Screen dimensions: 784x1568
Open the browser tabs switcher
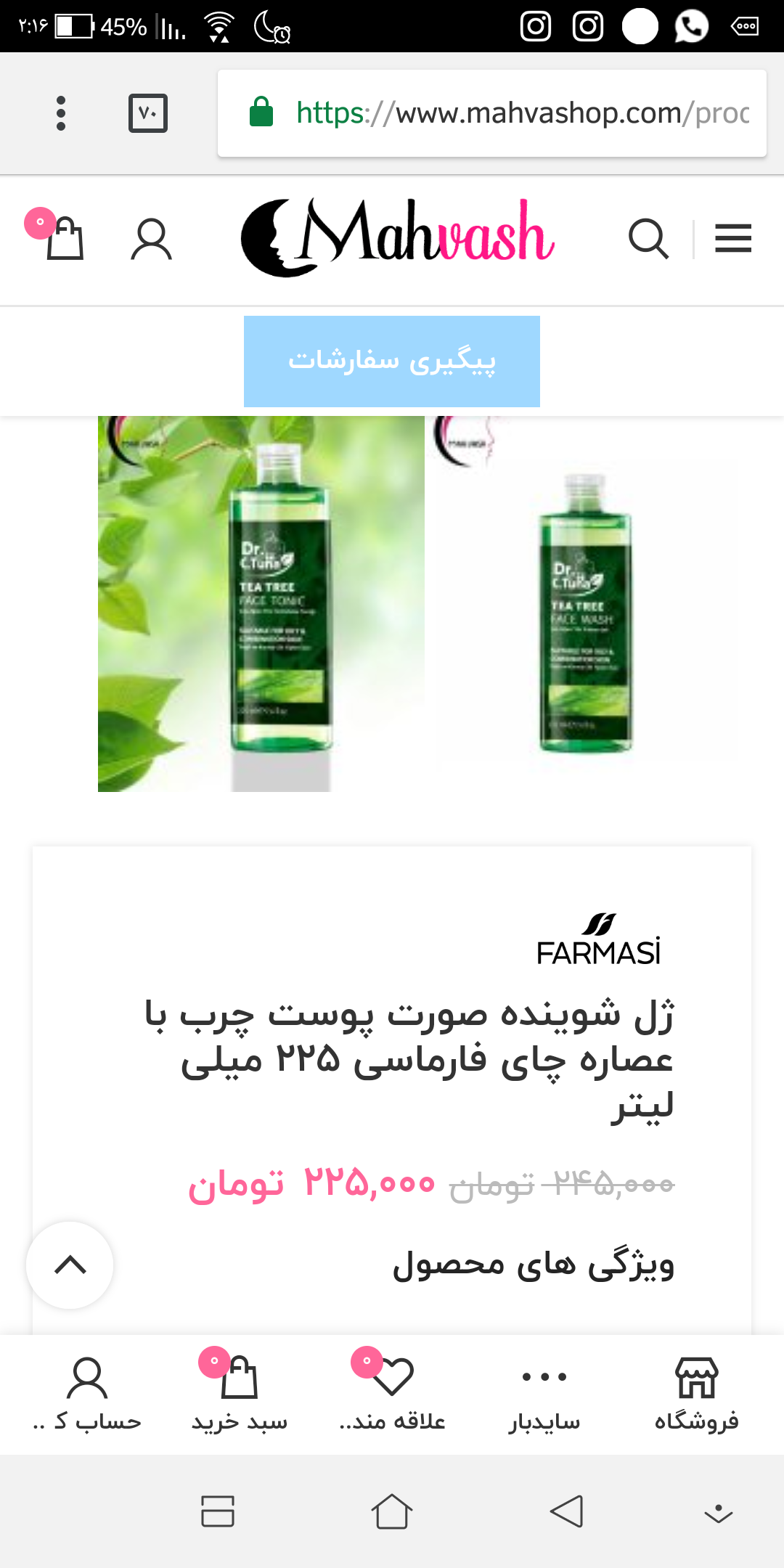148,113
